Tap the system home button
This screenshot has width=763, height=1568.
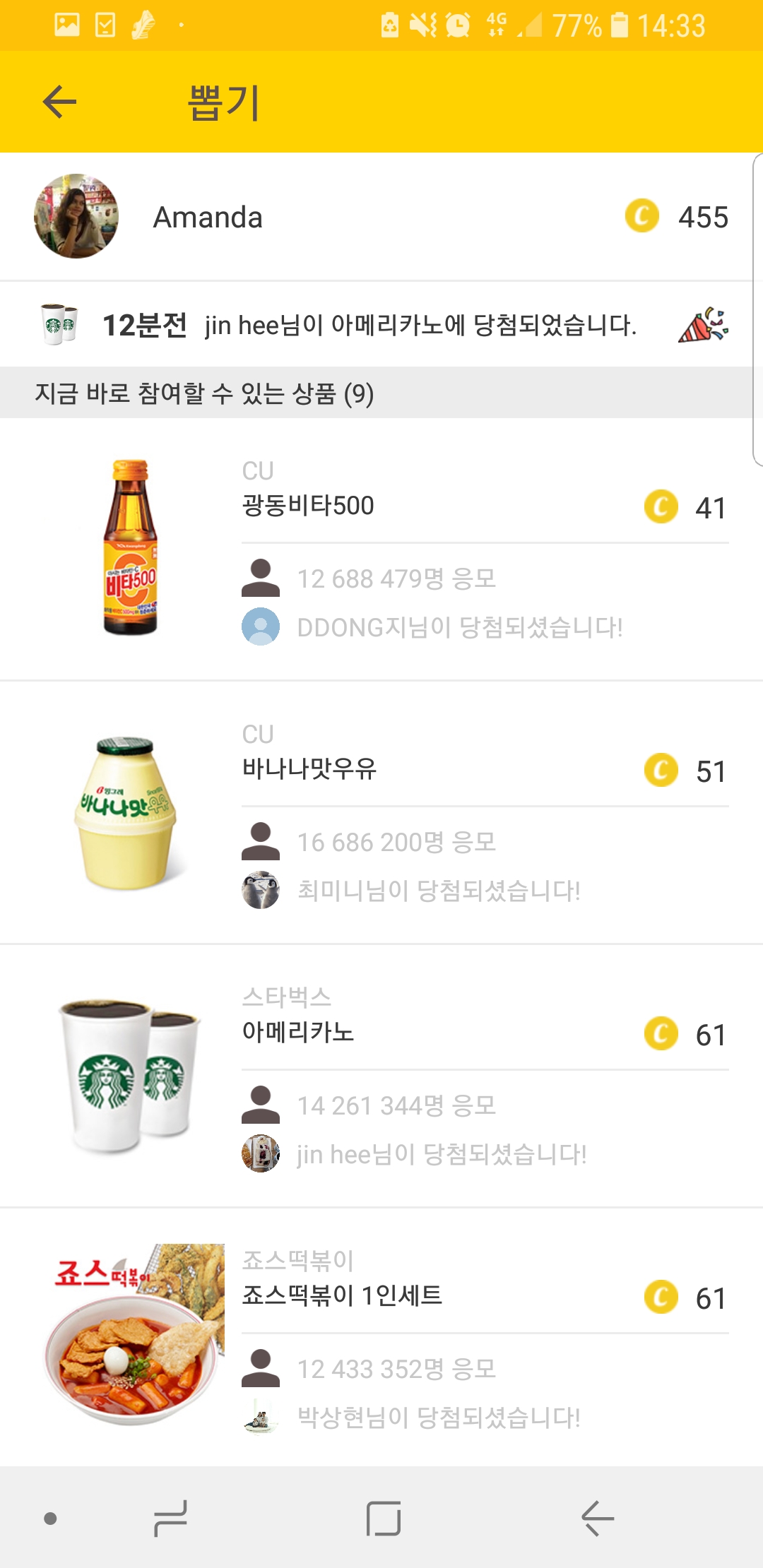pyautogui.click(x=384, y=1519)
